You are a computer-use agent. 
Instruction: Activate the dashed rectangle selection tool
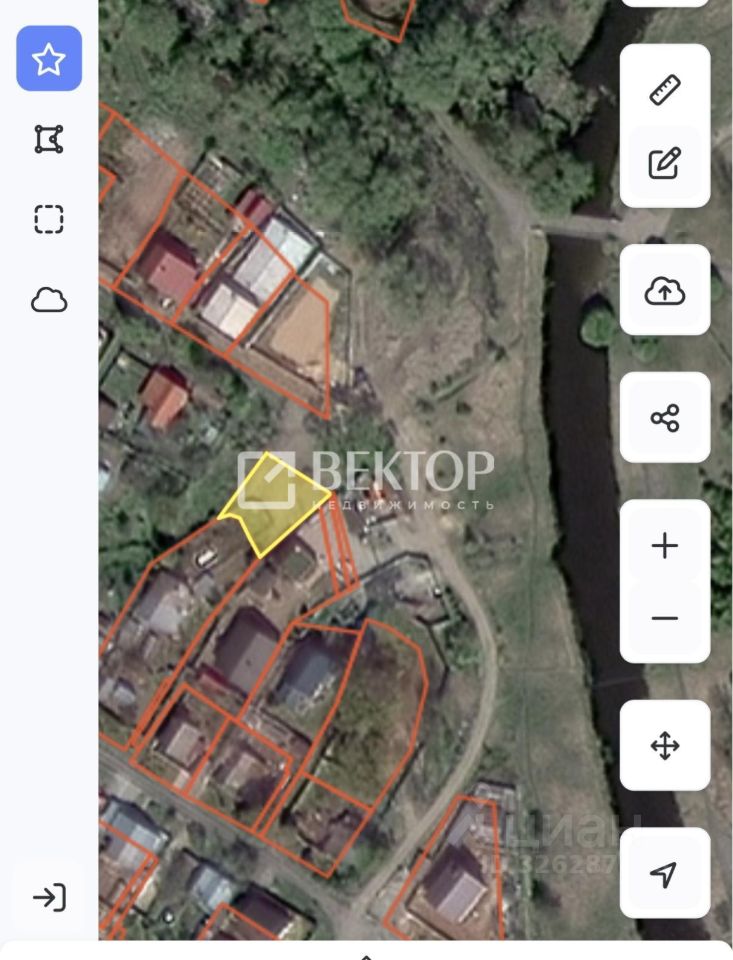(x=49, y=219)
